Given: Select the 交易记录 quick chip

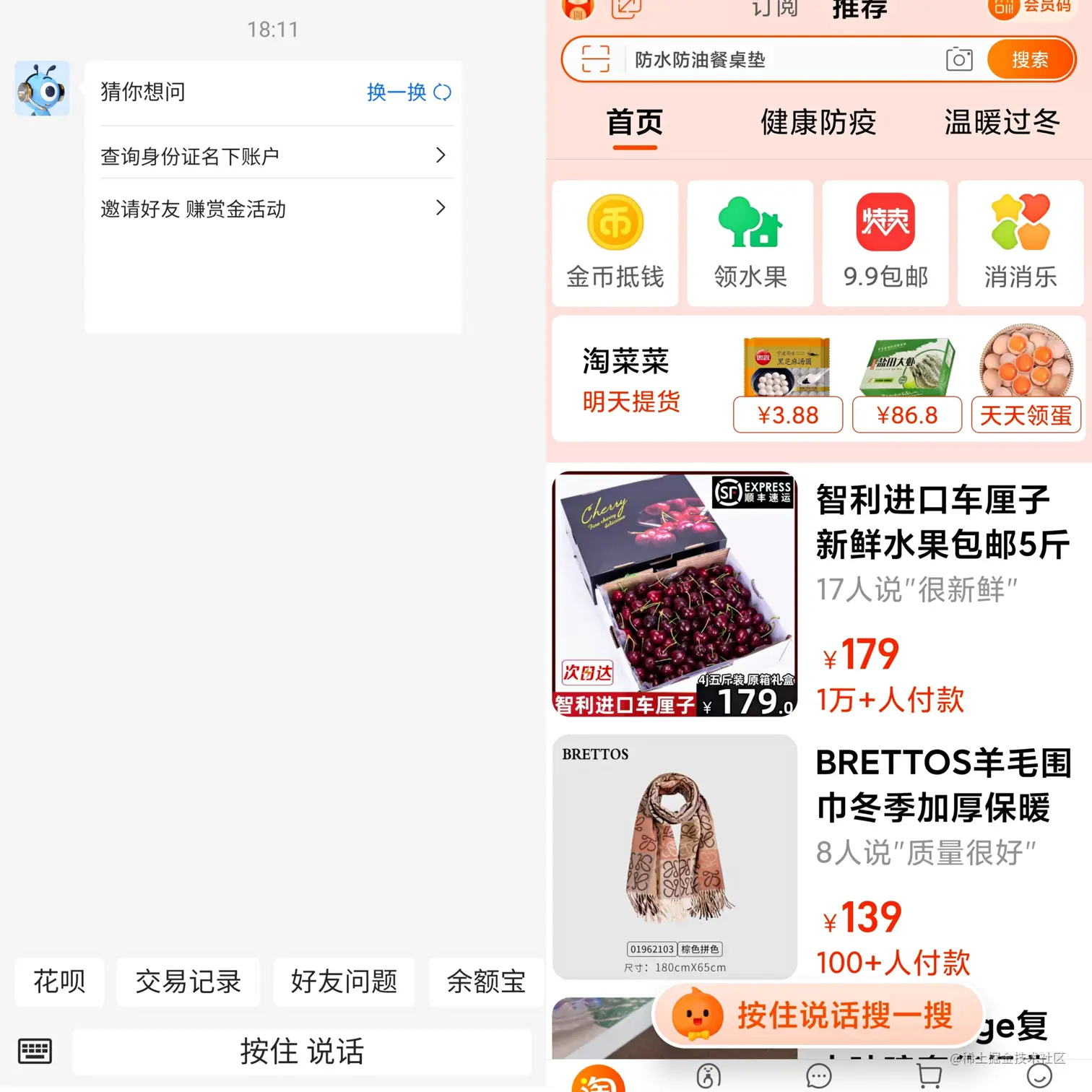Looking at the screenshot, I should (188, 981).
